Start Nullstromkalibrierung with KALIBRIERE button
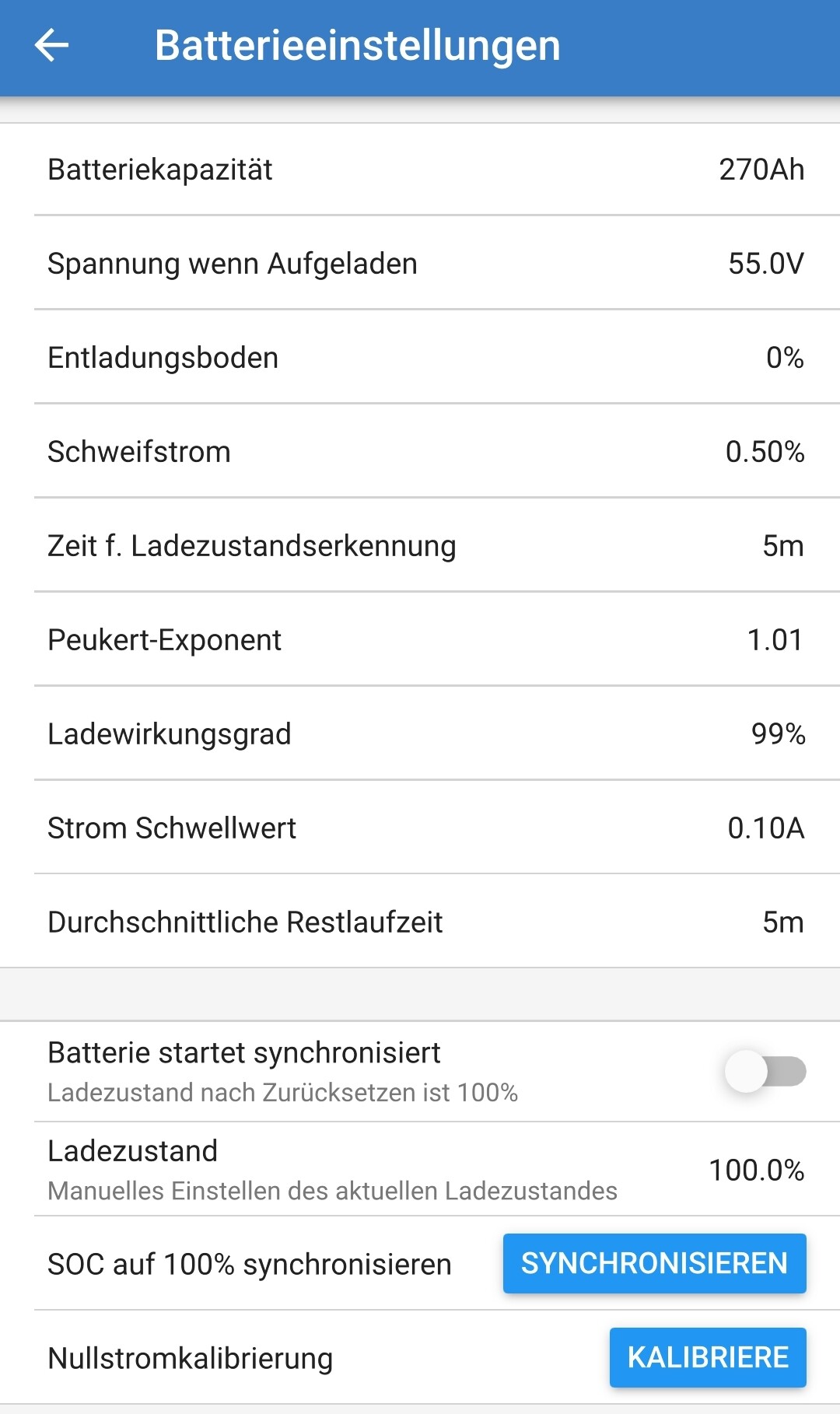Screen dimensions: 840x1414 708,1358
